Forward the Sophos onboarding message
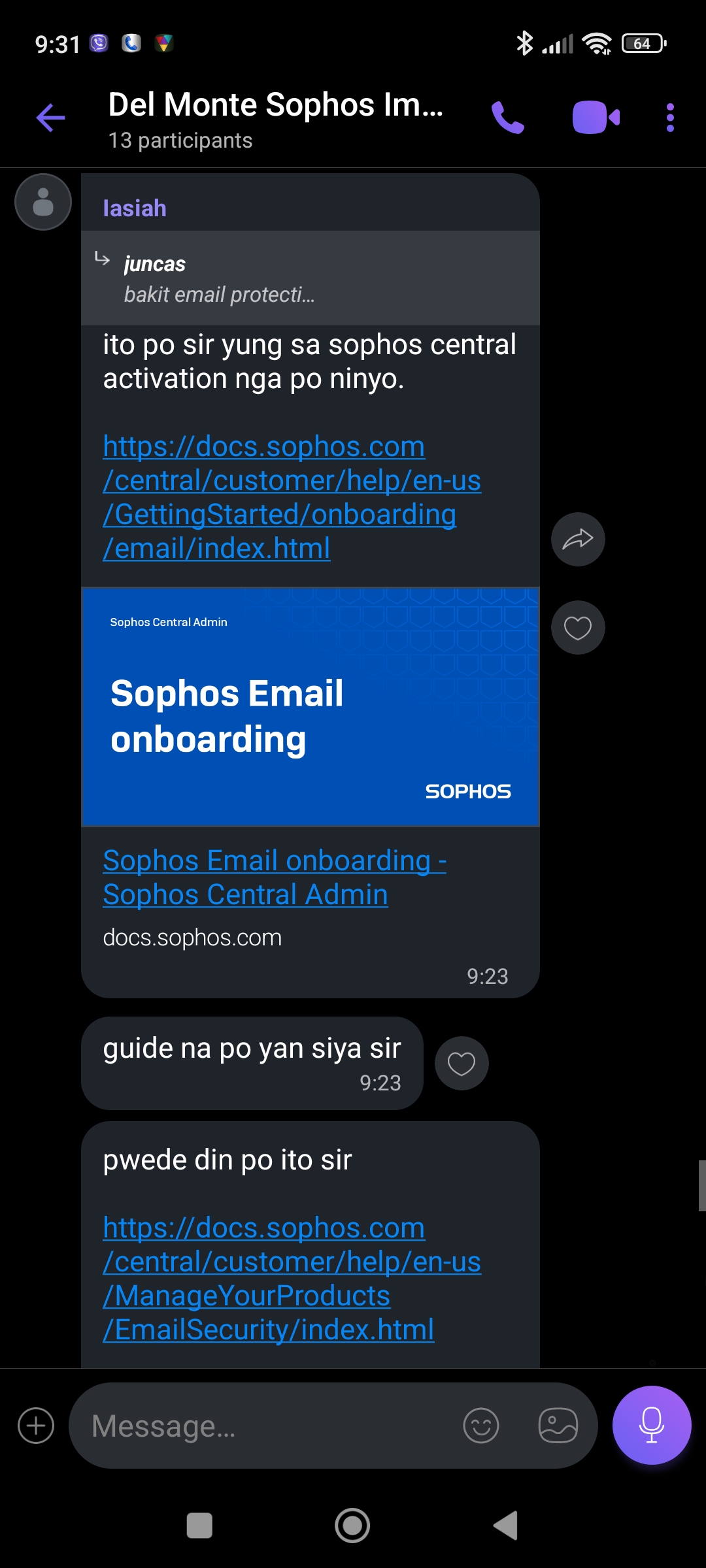This screenshot has width=706, height=1568. click(x=578, y=540)
